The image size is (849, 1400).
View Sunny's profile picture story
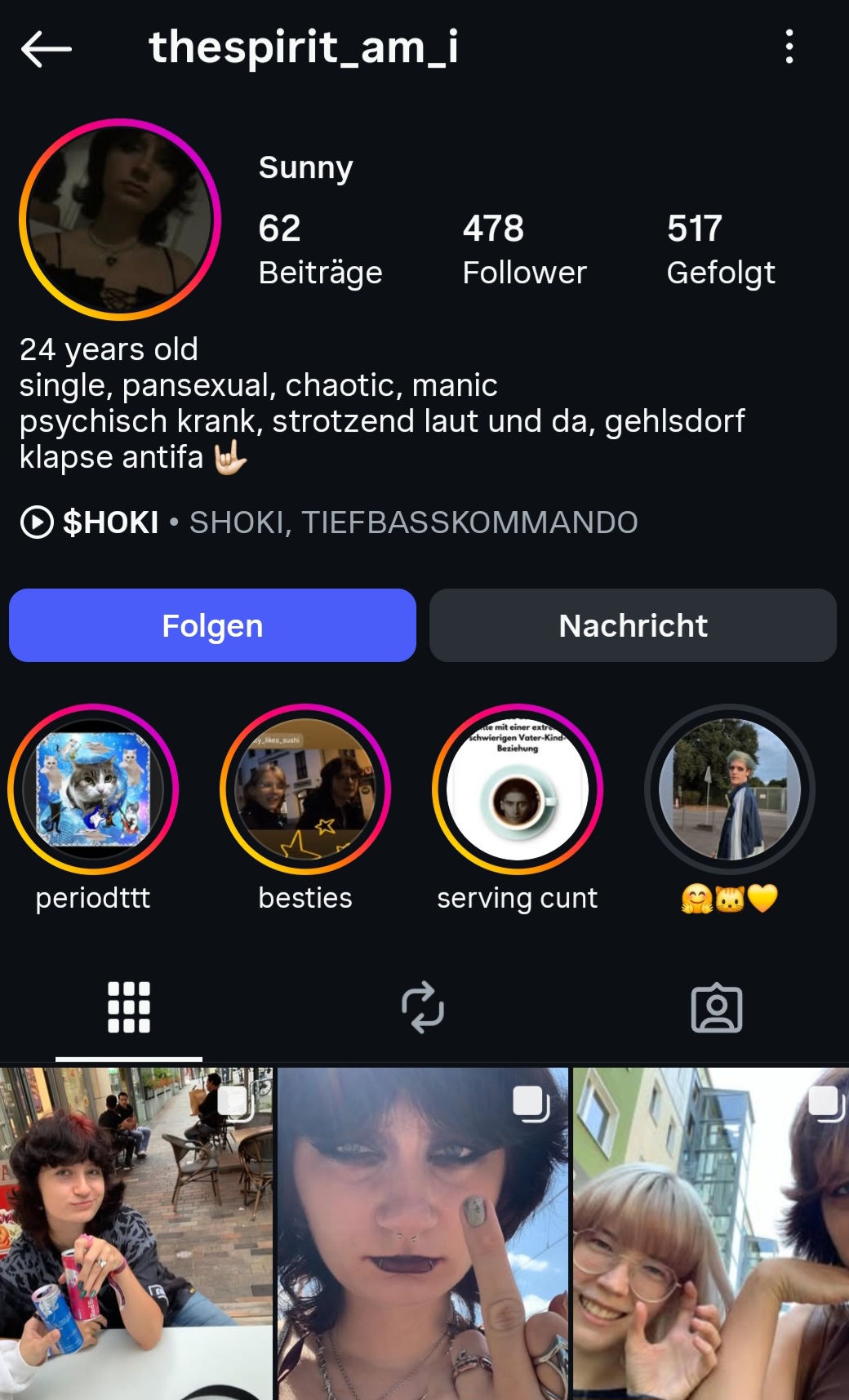pos(120,220)
